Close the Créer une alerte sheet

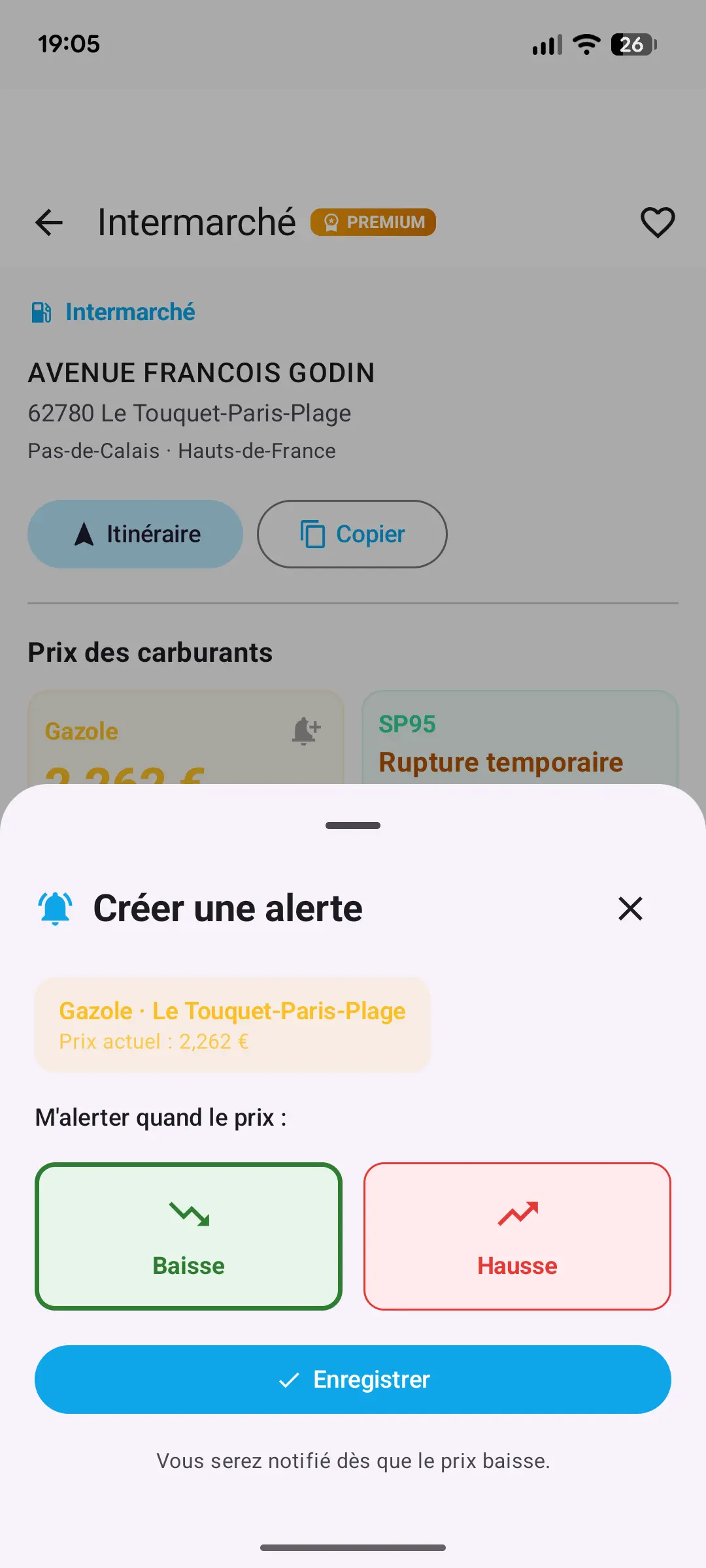[630, 908]
